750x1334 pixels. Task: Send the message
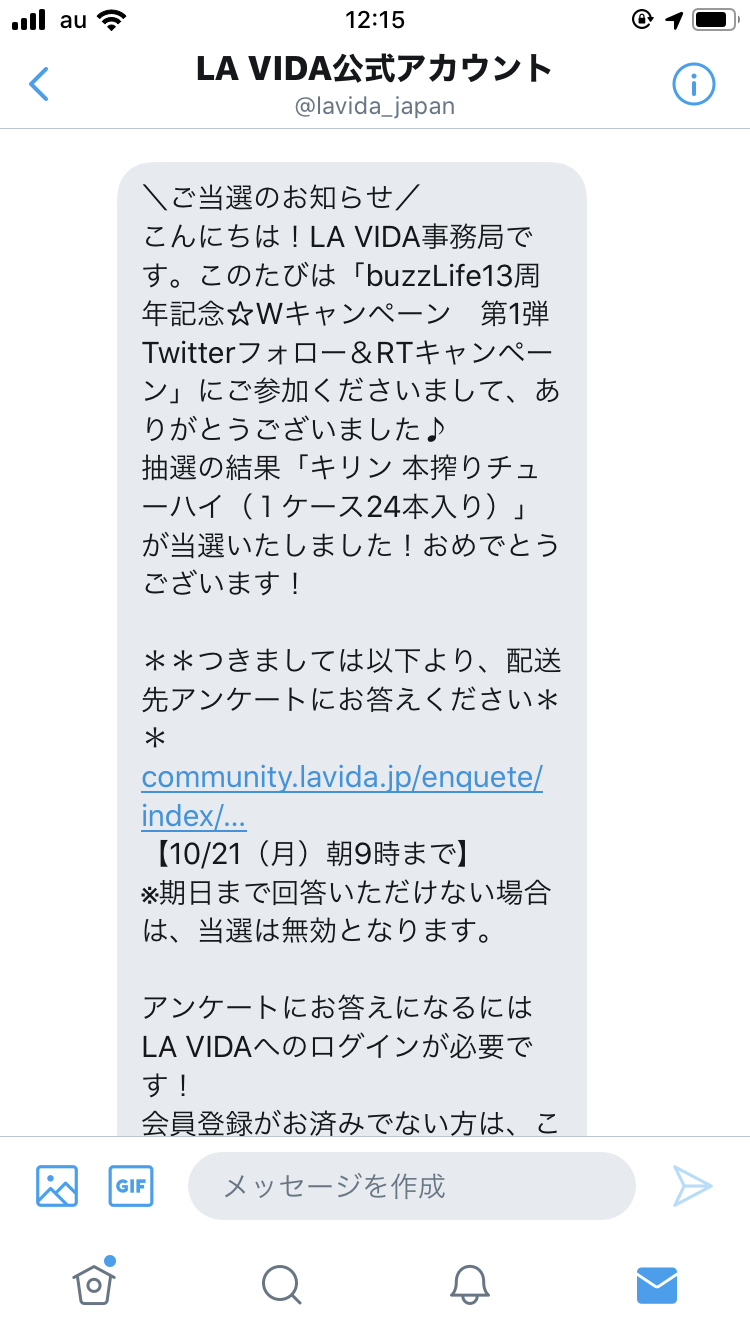[x=692, y=1186]
